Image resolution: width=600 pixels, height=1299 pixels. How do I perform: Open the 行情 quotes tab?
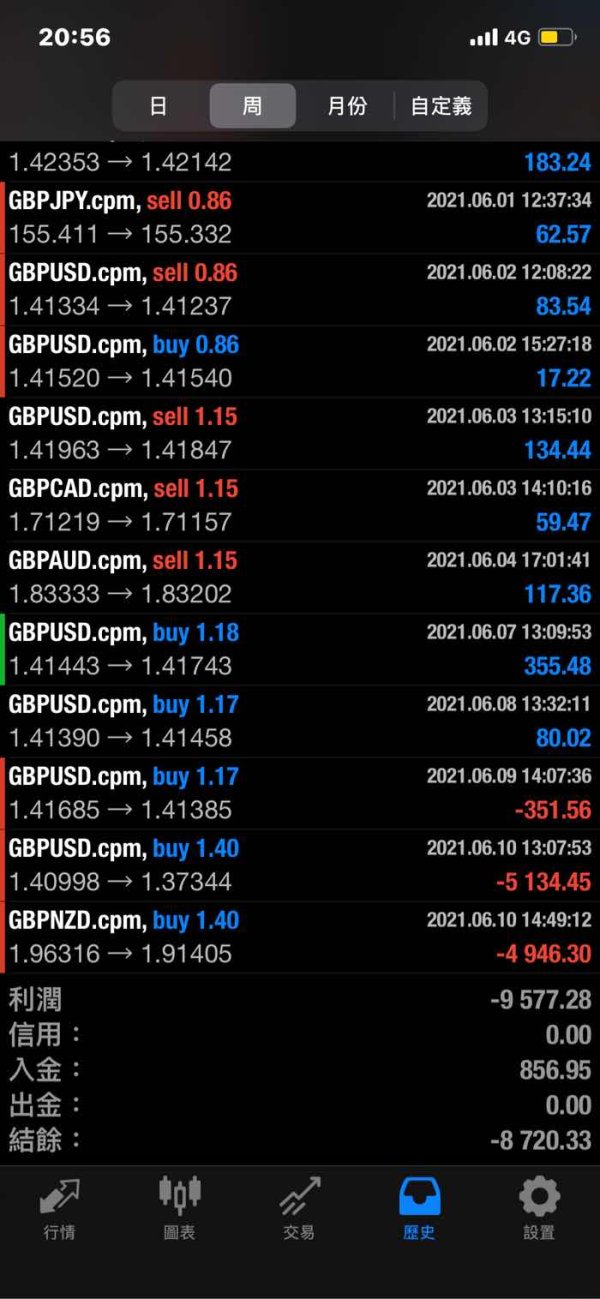point(60,1207)
